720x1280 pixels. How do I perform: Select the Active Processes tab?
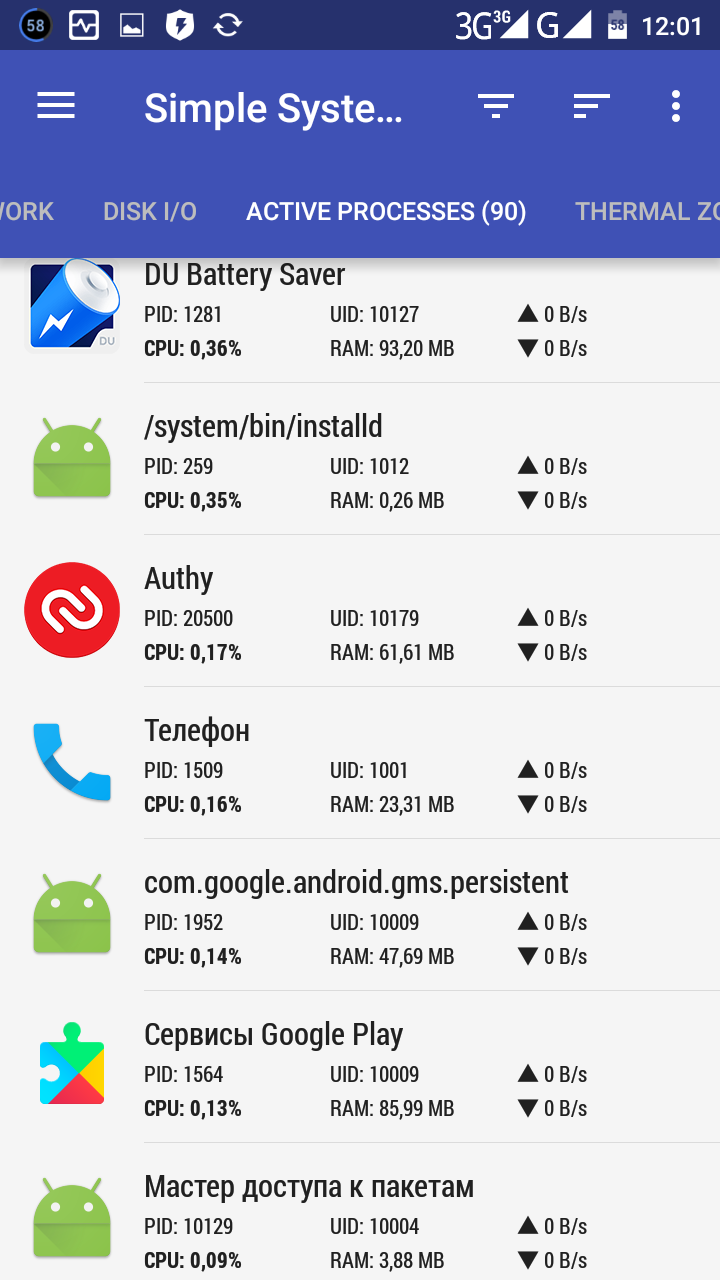click(386, 212)
